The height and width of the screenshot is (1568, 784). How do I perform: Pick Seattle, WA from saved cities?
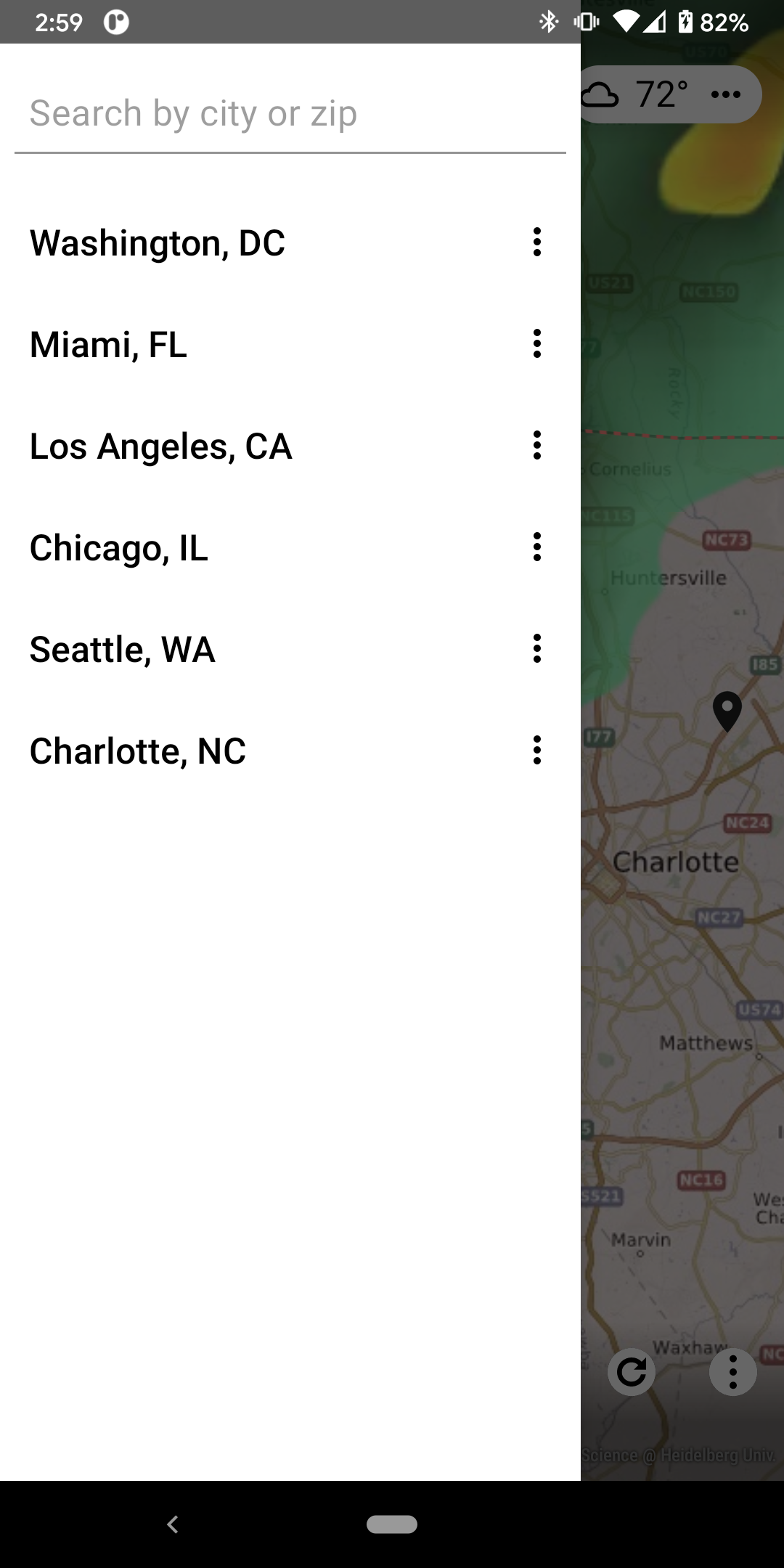tap(123, 649)
